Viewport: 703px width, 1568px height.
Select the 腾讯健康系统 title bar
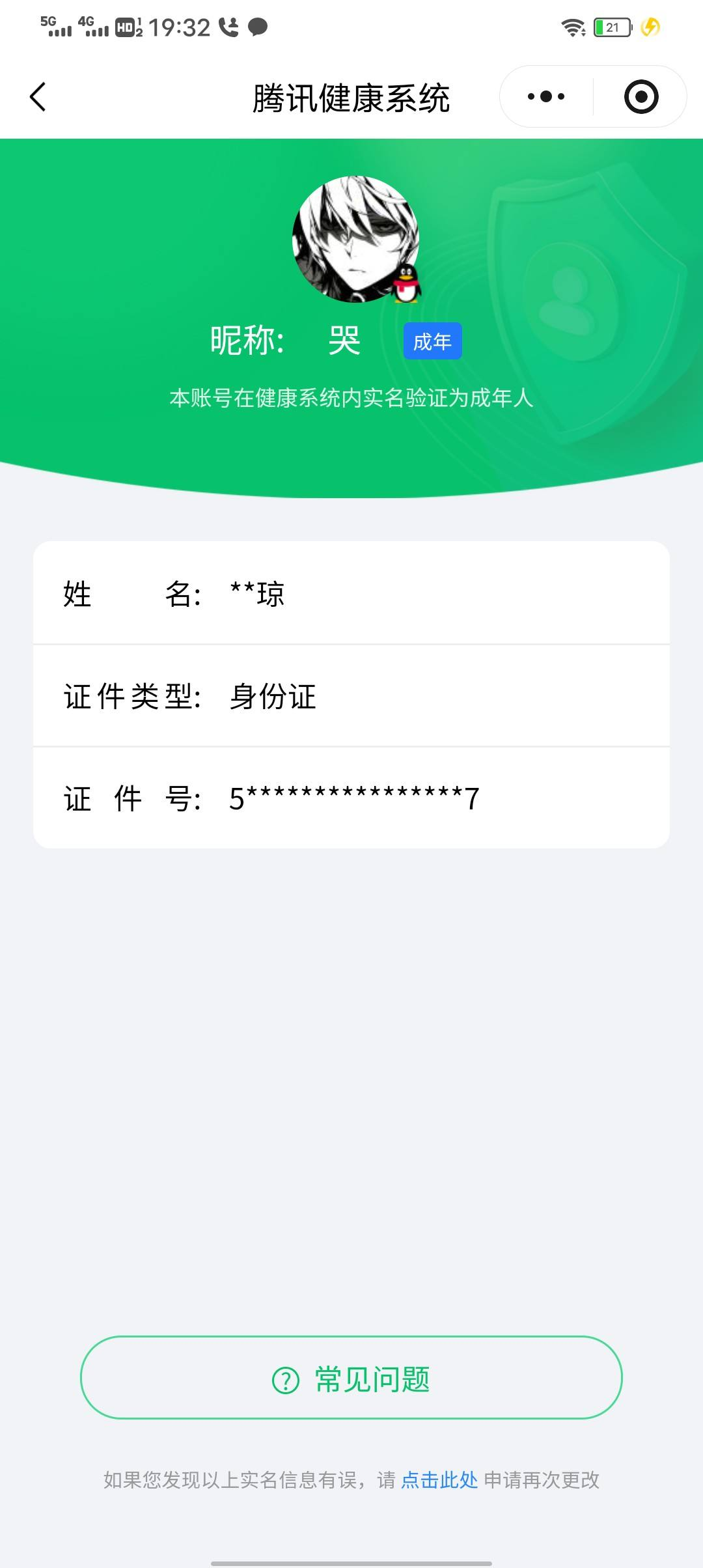[351, 99]
